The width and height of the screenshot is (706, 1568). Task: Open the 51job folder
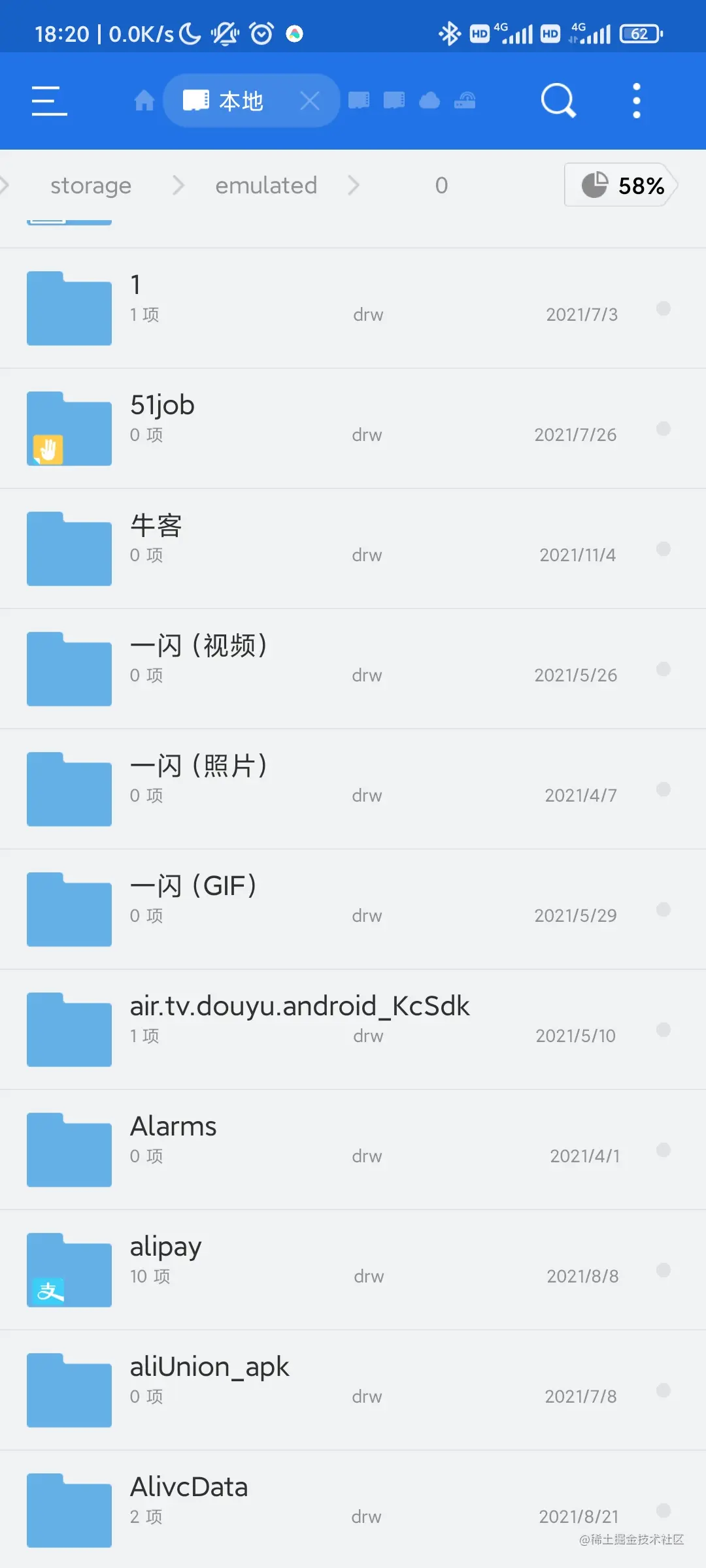click(x=162, y=406)
